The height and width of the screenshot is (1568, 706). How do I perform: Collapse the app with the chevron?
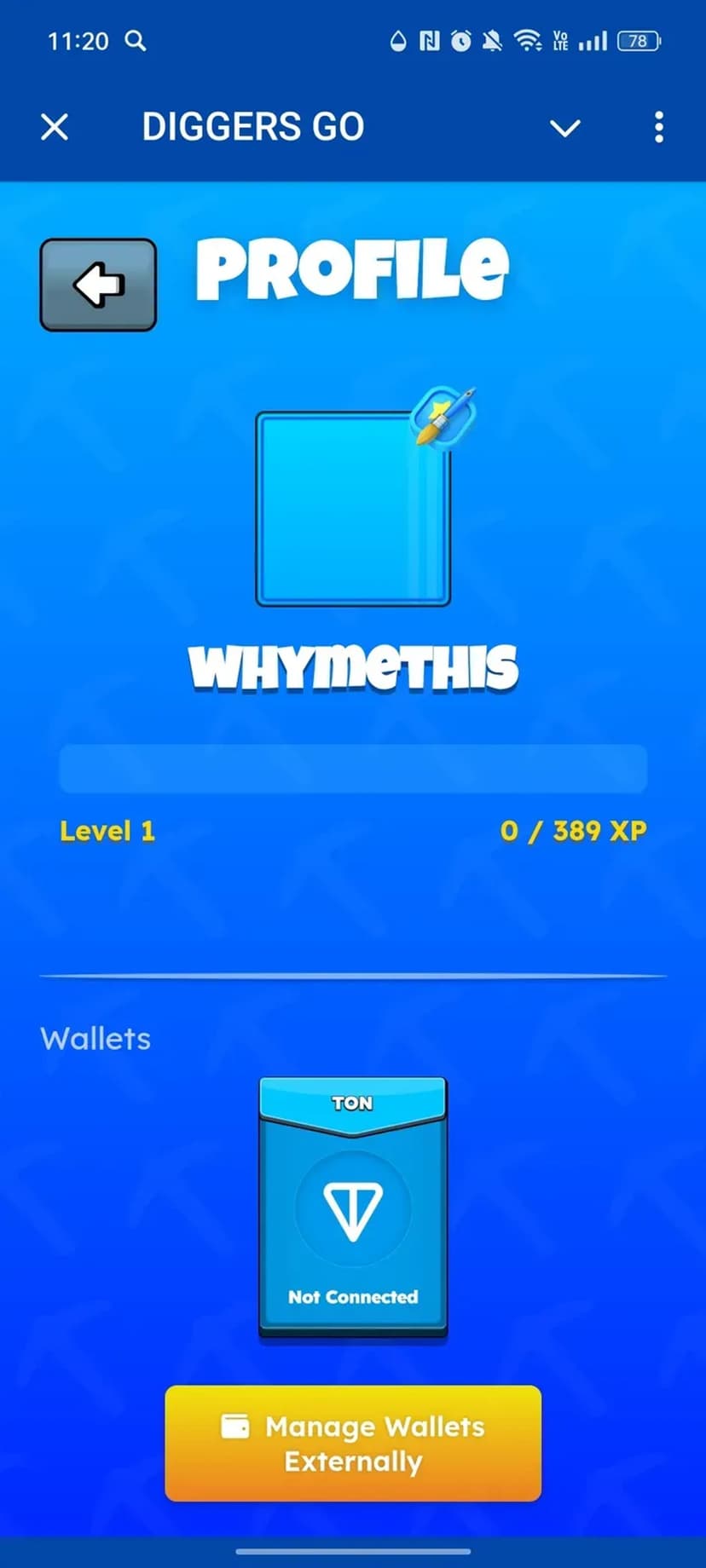click(x=564, y=128)
